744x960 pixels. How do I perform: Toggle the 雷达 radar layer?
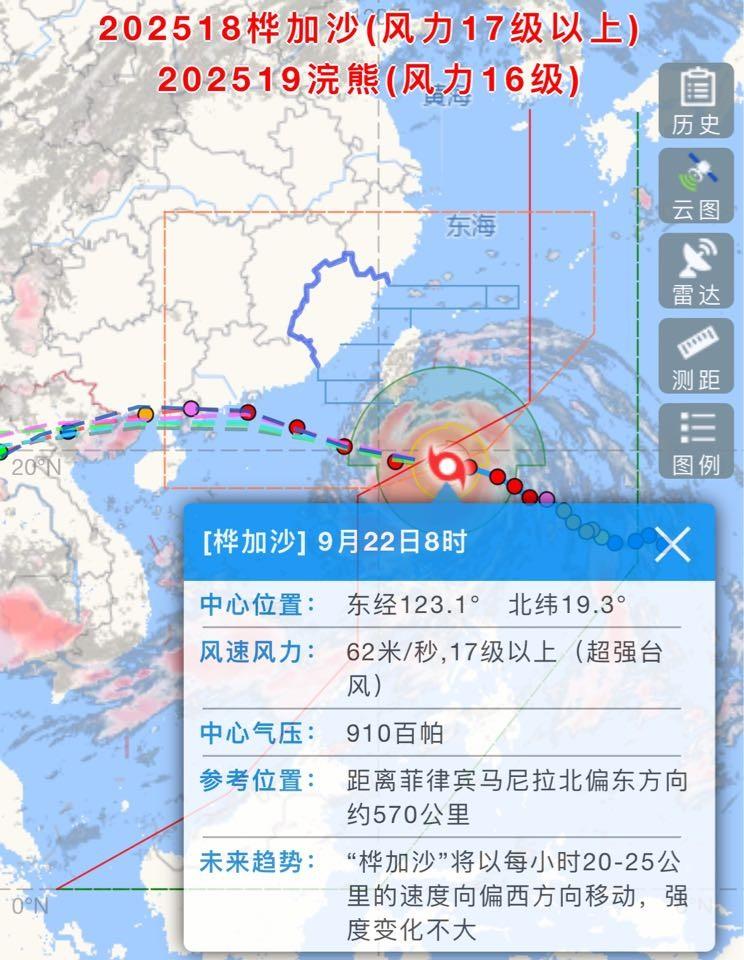coord(697,270)
